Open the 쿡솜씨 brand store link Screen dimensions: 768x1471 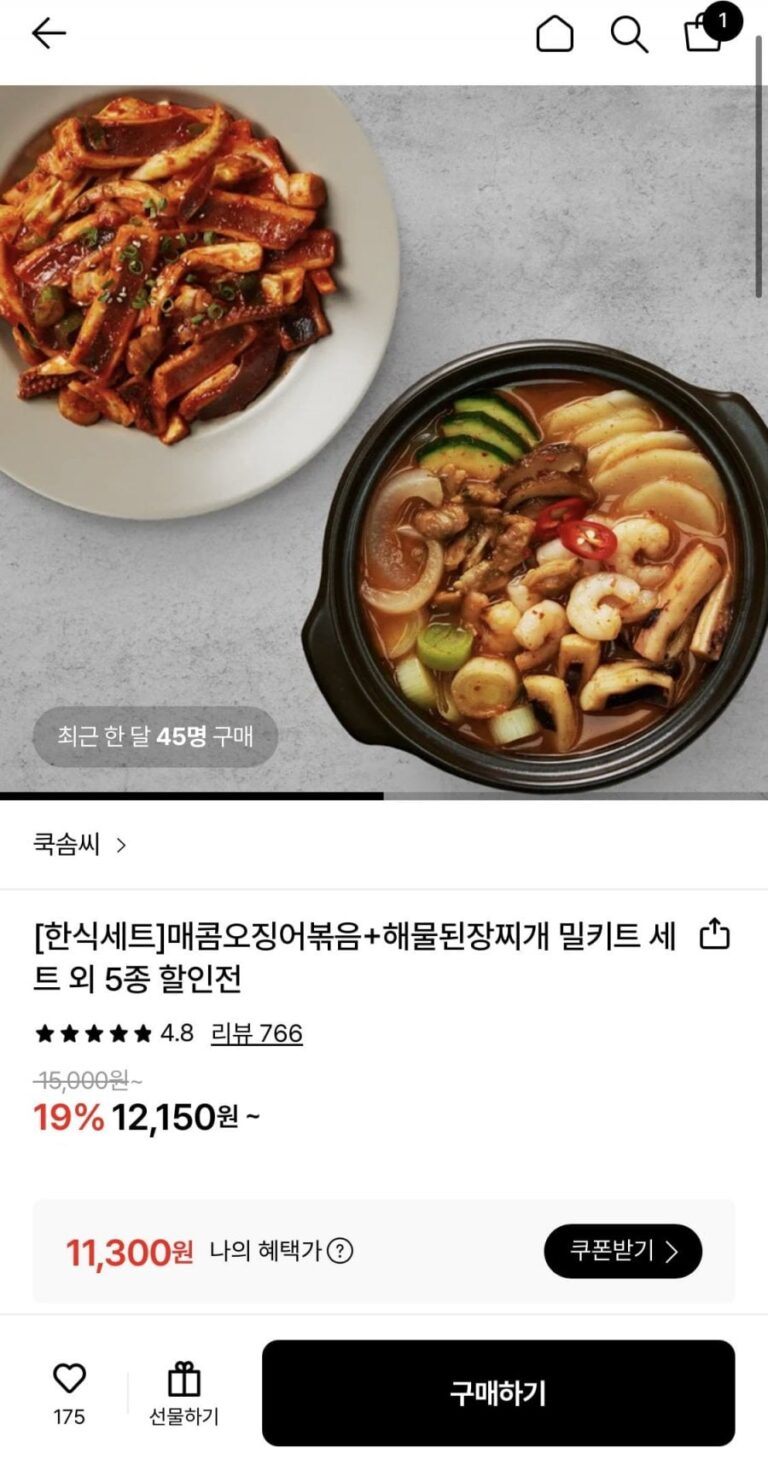click(x=80, y=845)
